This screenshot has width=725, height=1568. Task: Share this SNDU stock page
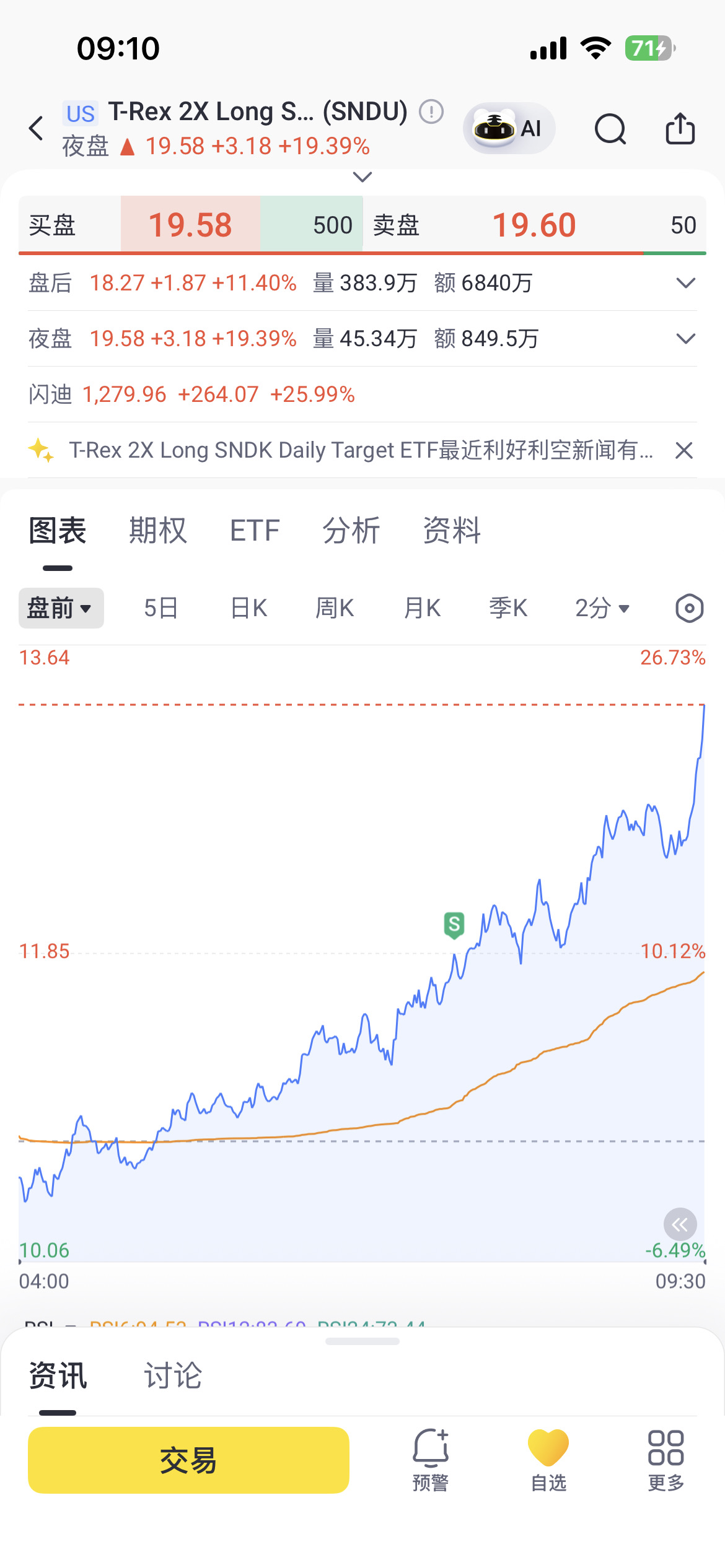click(x=680, y=128)
